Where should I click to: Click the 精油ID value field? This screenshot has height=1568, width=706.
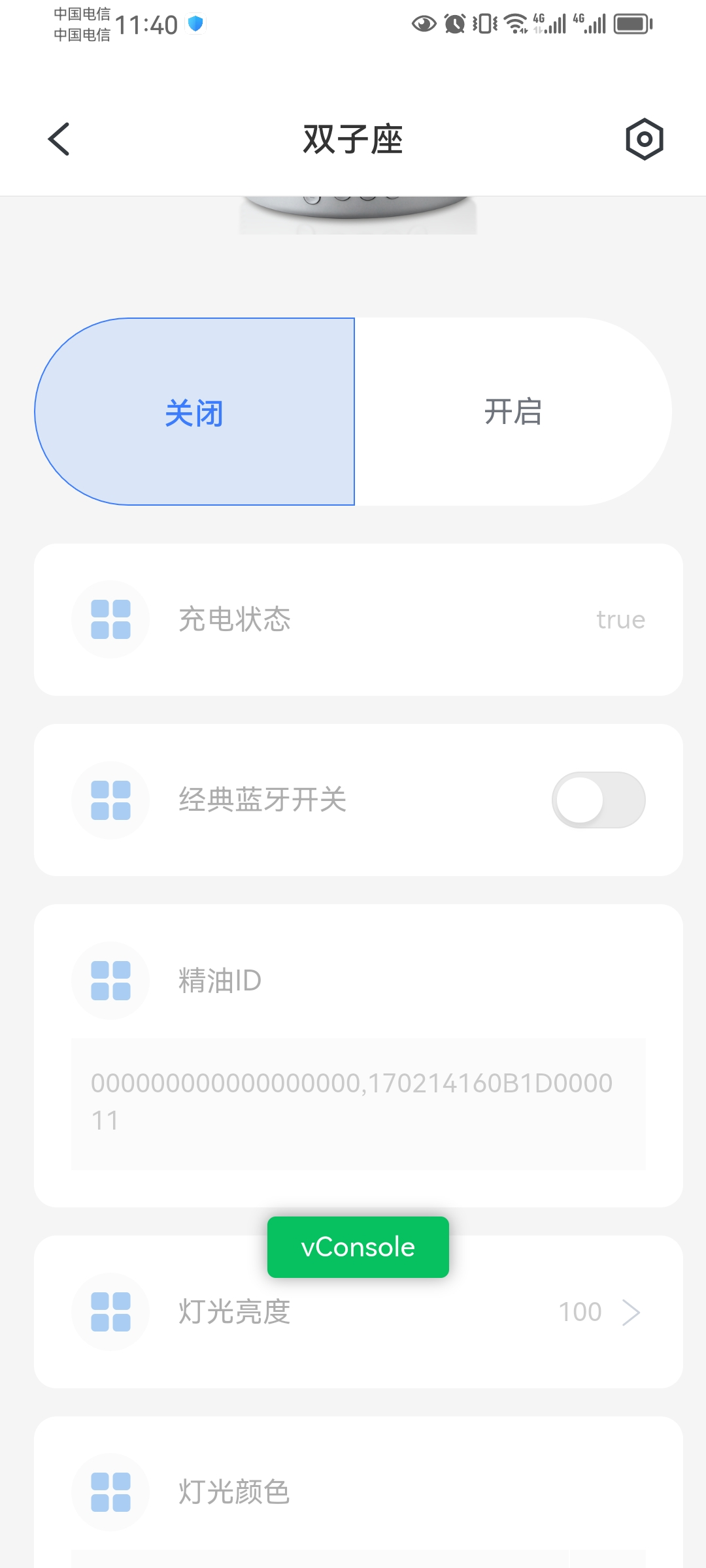353,1104
